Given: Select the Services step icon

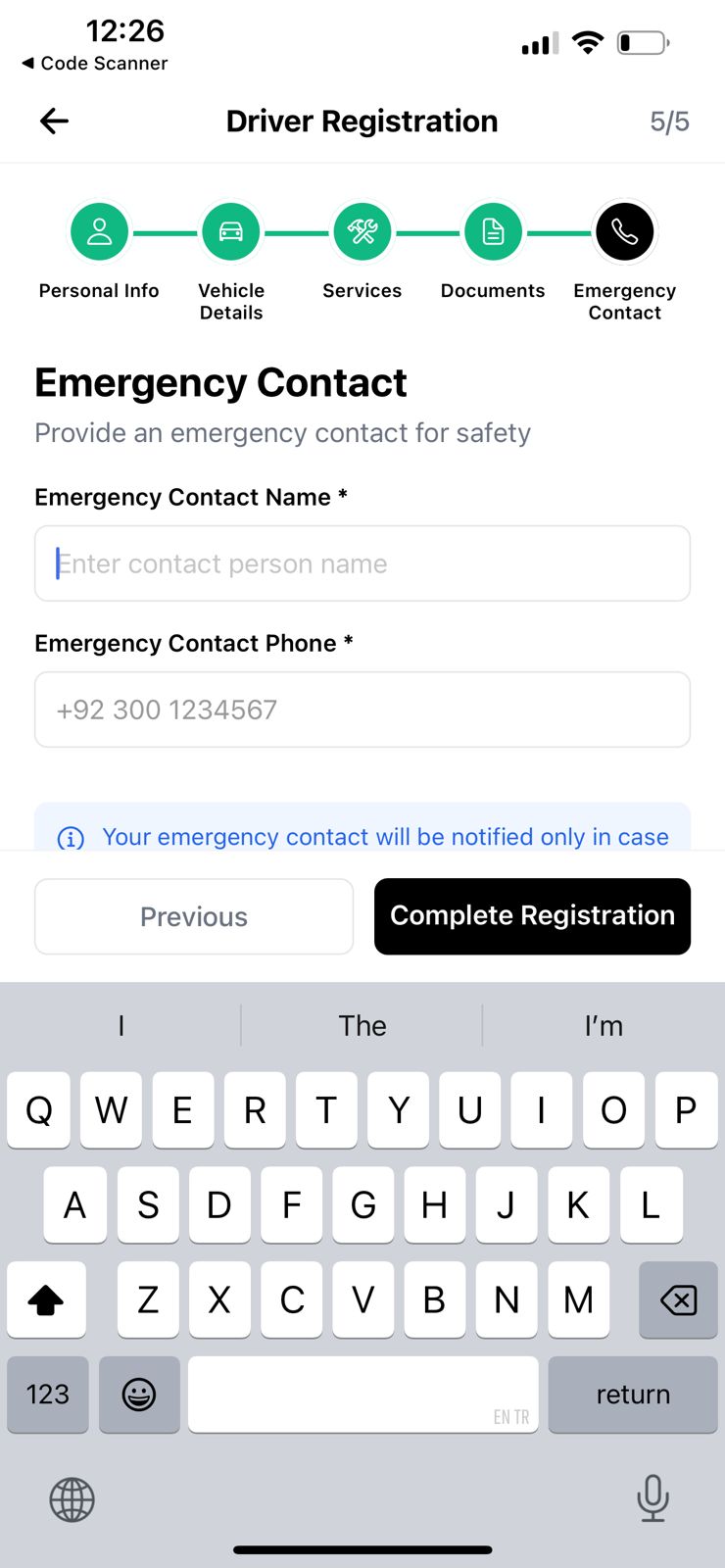Looking at the screenshot, I should tap(362, 232).
